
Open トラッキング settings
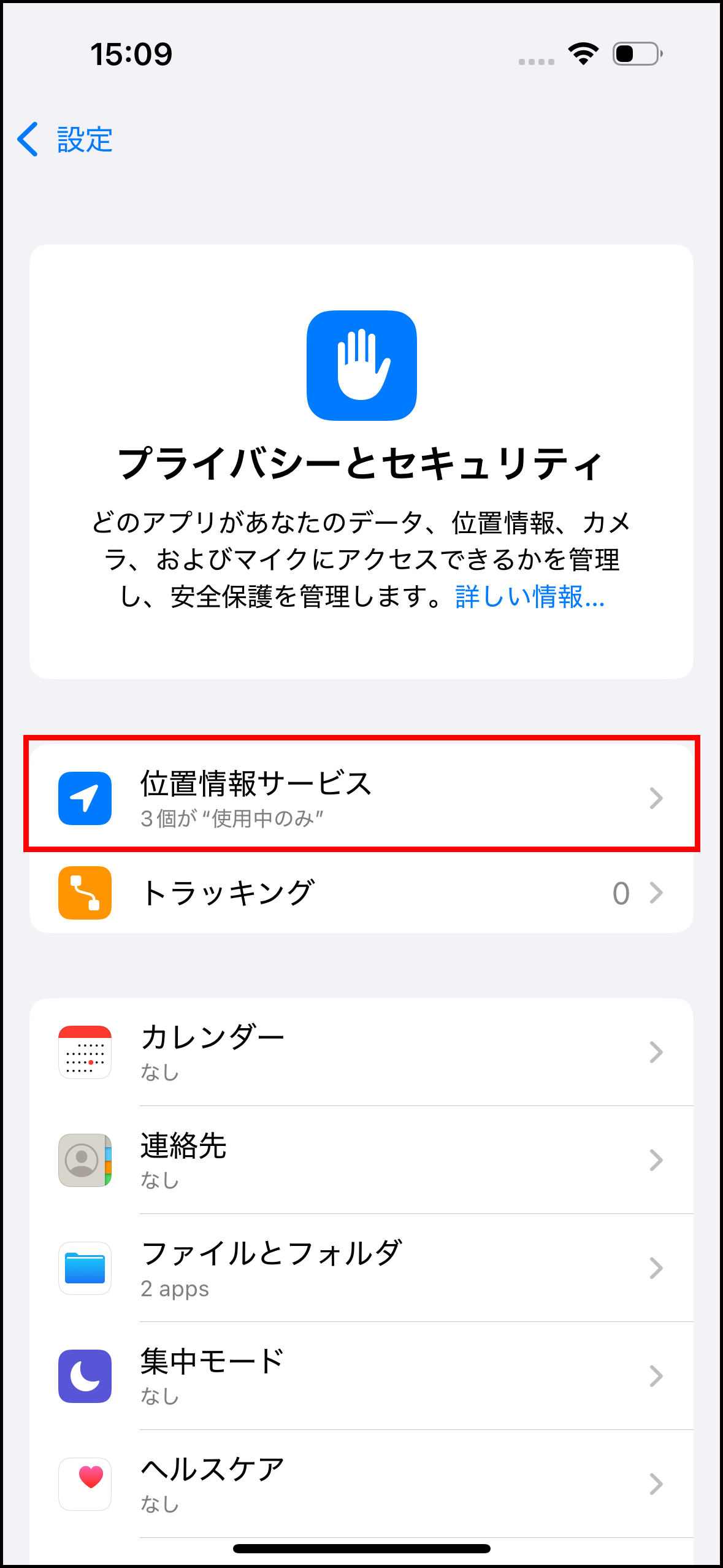click(x=361, y=893)
